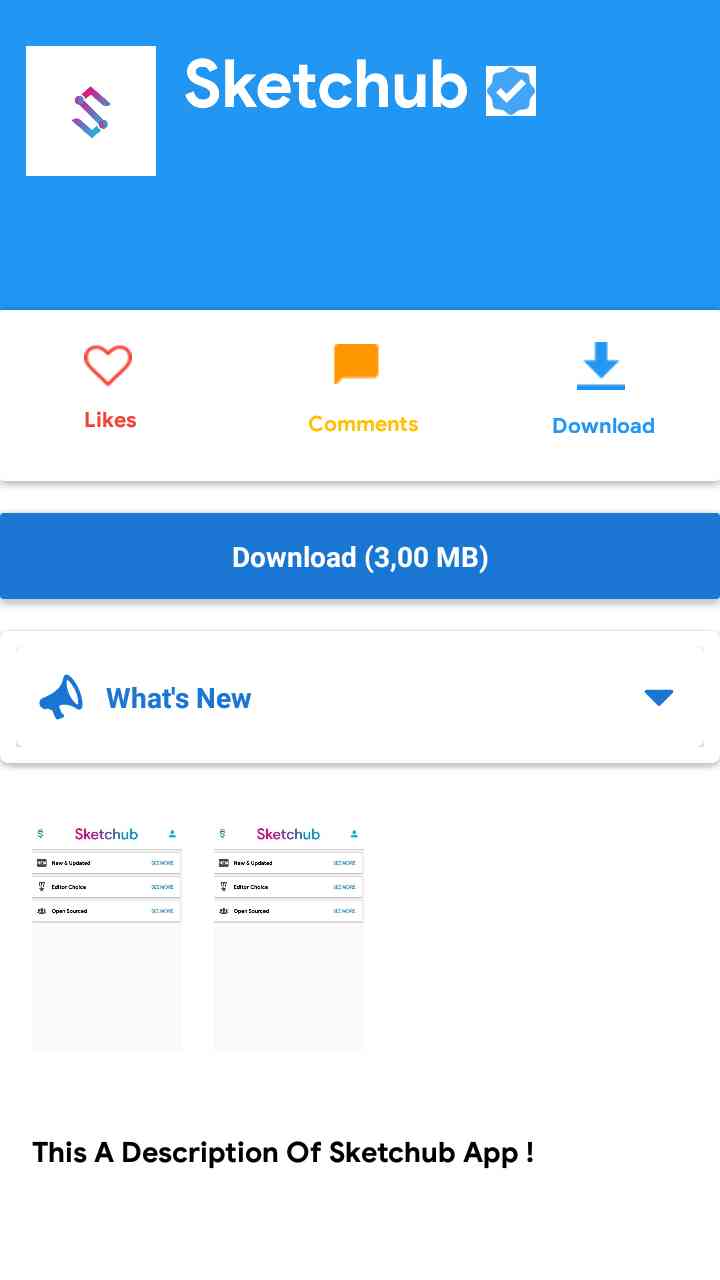
Task: Tap the Download arrow icon
Action: 601,366
